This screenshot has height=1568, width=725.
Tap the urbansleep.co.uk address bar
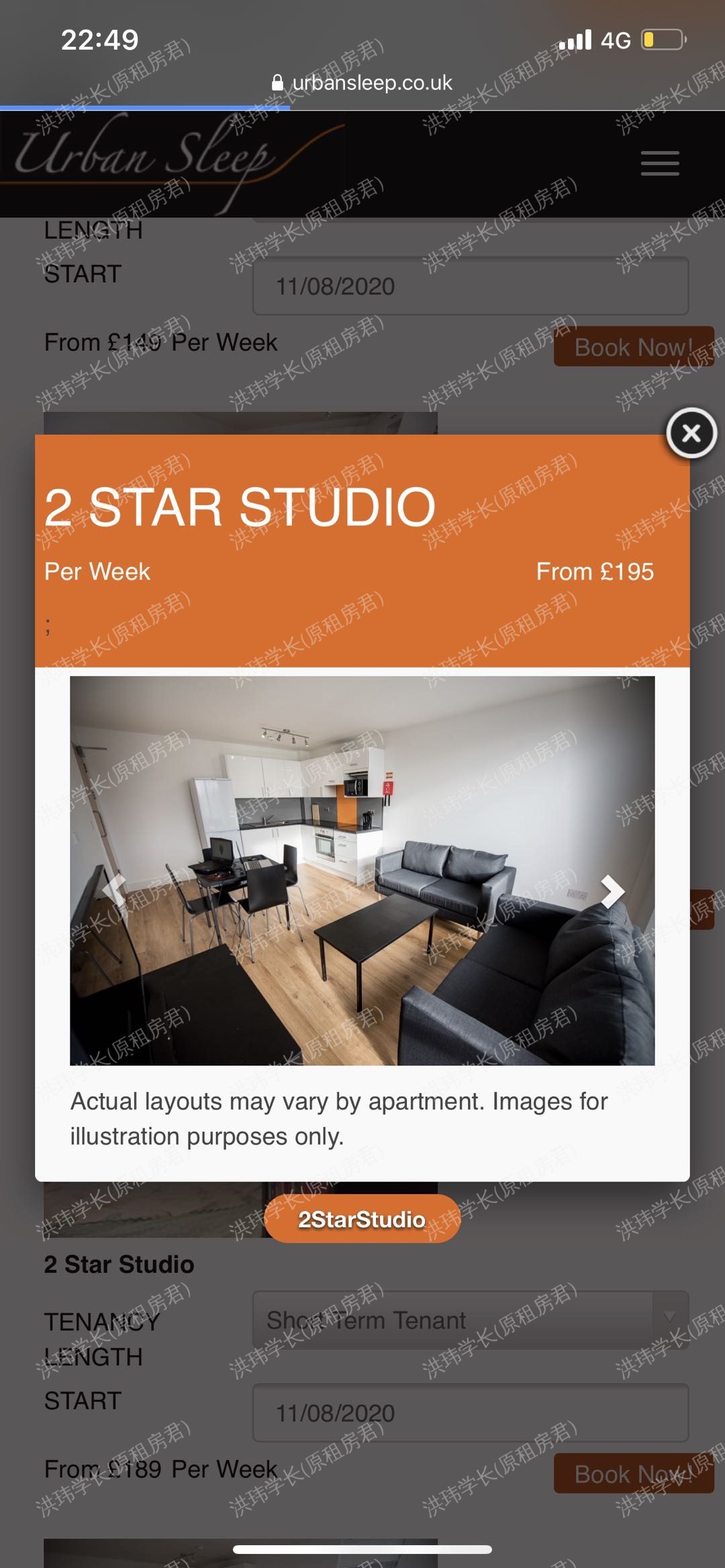point(362,83)
